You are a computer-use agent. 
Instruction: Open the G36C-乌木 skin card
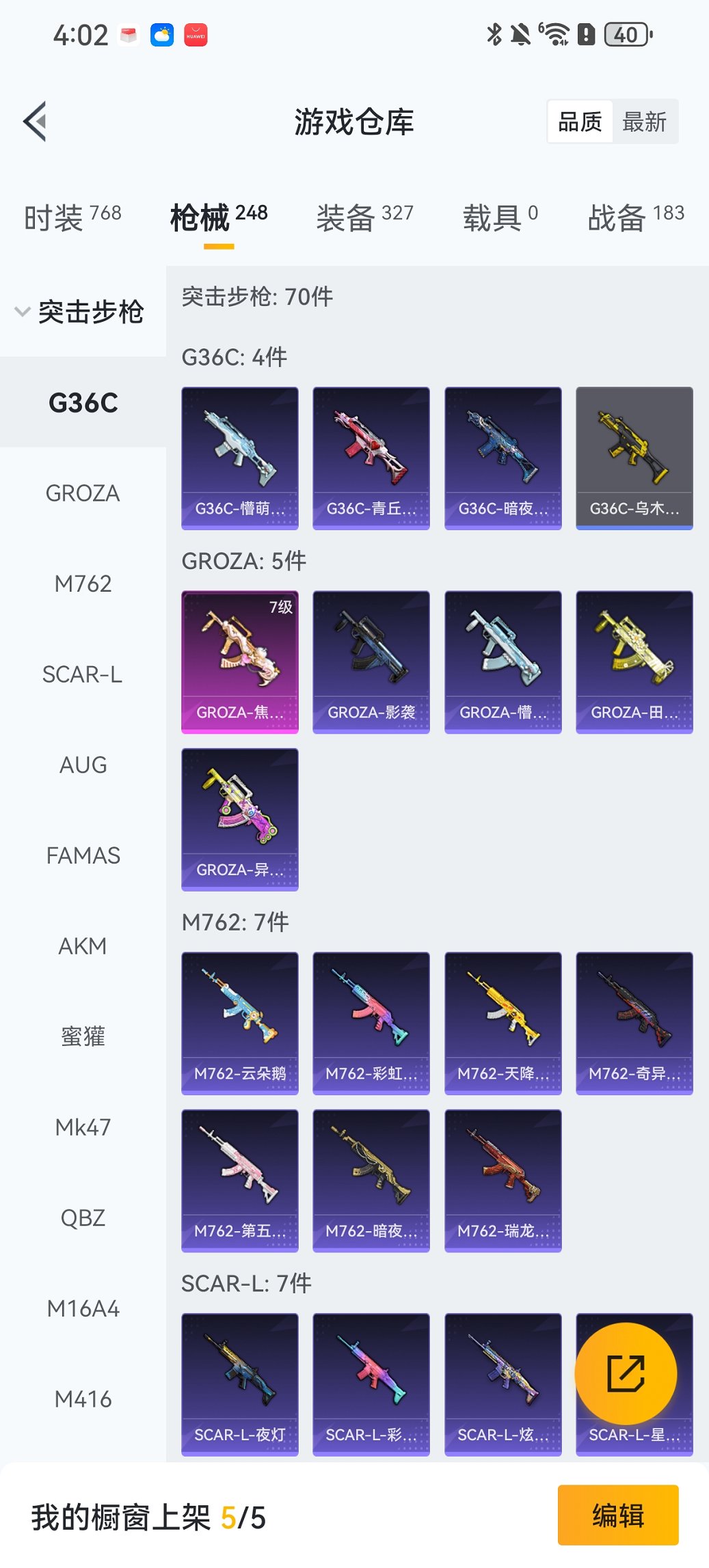click(634, 458)
